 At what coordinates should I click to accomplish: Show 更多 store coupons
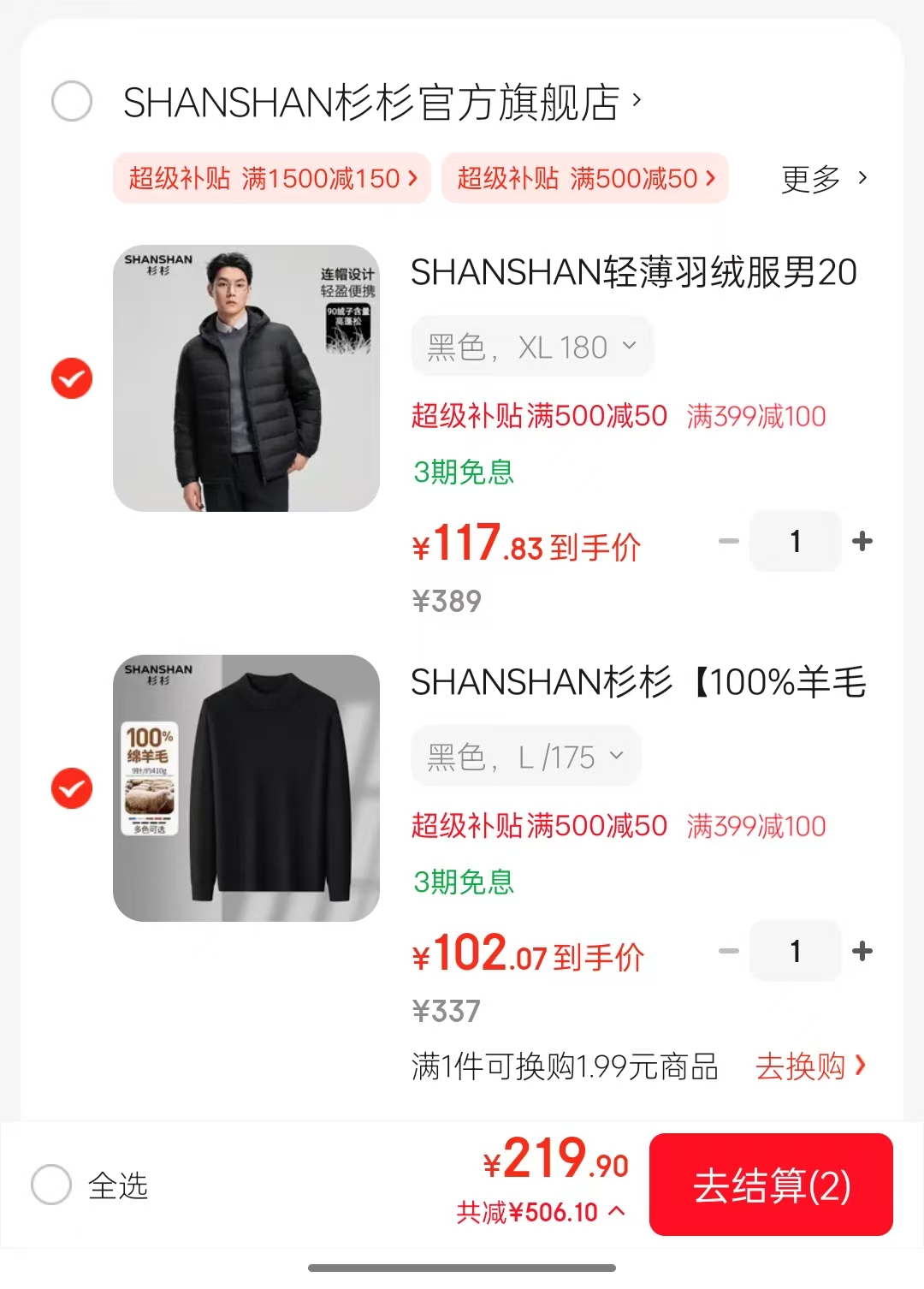(823, 179)
